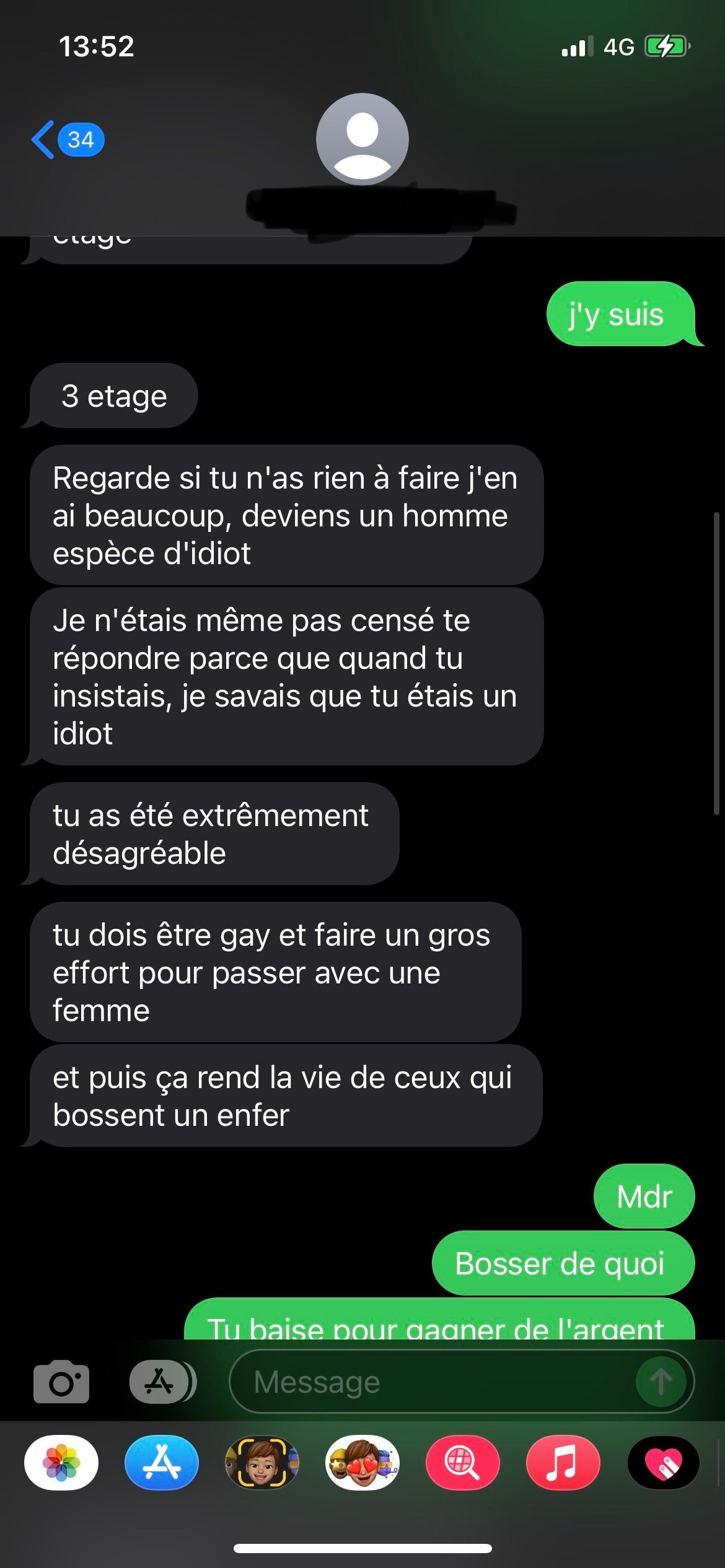Open the contact avatar details

(x=362, y=140)
